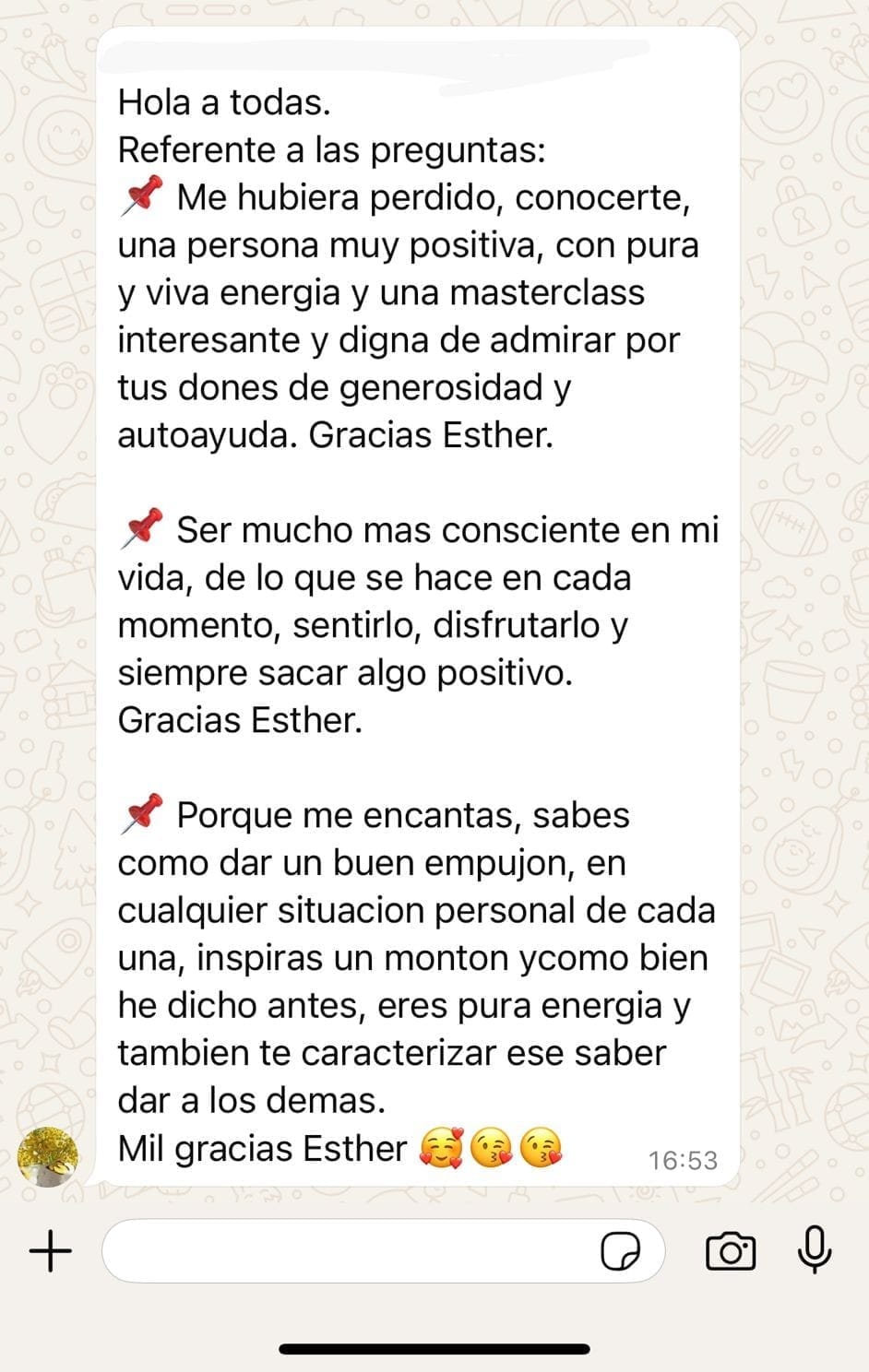The height and width of the screenshot is (1372, 869).
Task: Open the sender's profile picture
Action: point(48,1156)
